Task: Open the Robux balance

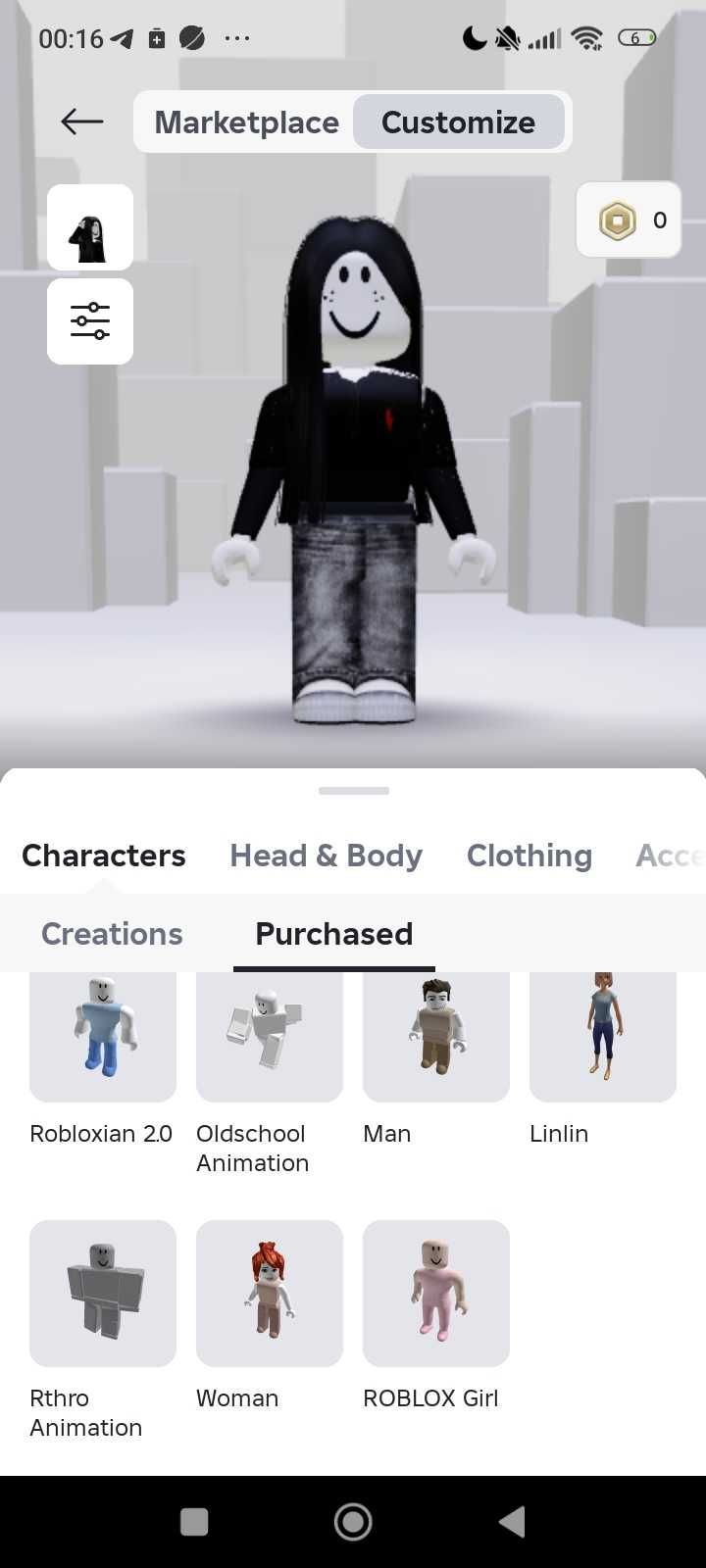Action: click(x=629, y=220)
